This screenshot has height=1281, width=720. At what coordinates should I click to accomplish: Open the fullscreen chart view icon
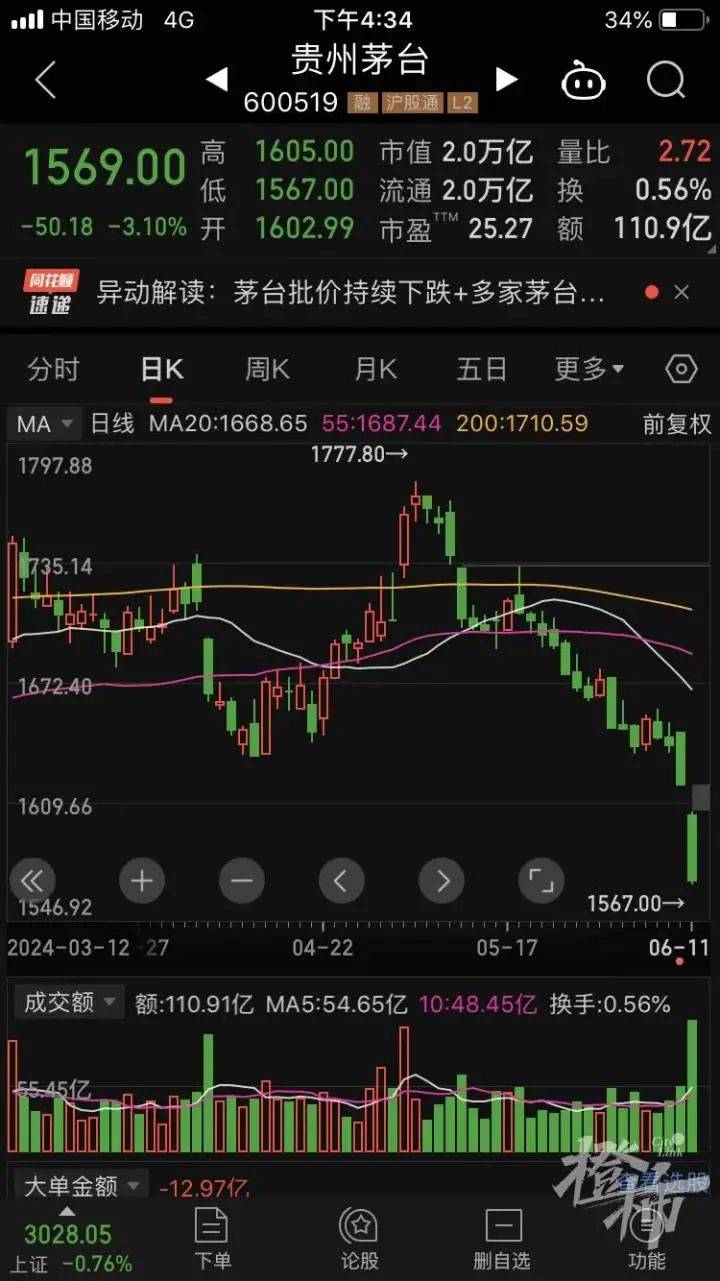(540, 881)
